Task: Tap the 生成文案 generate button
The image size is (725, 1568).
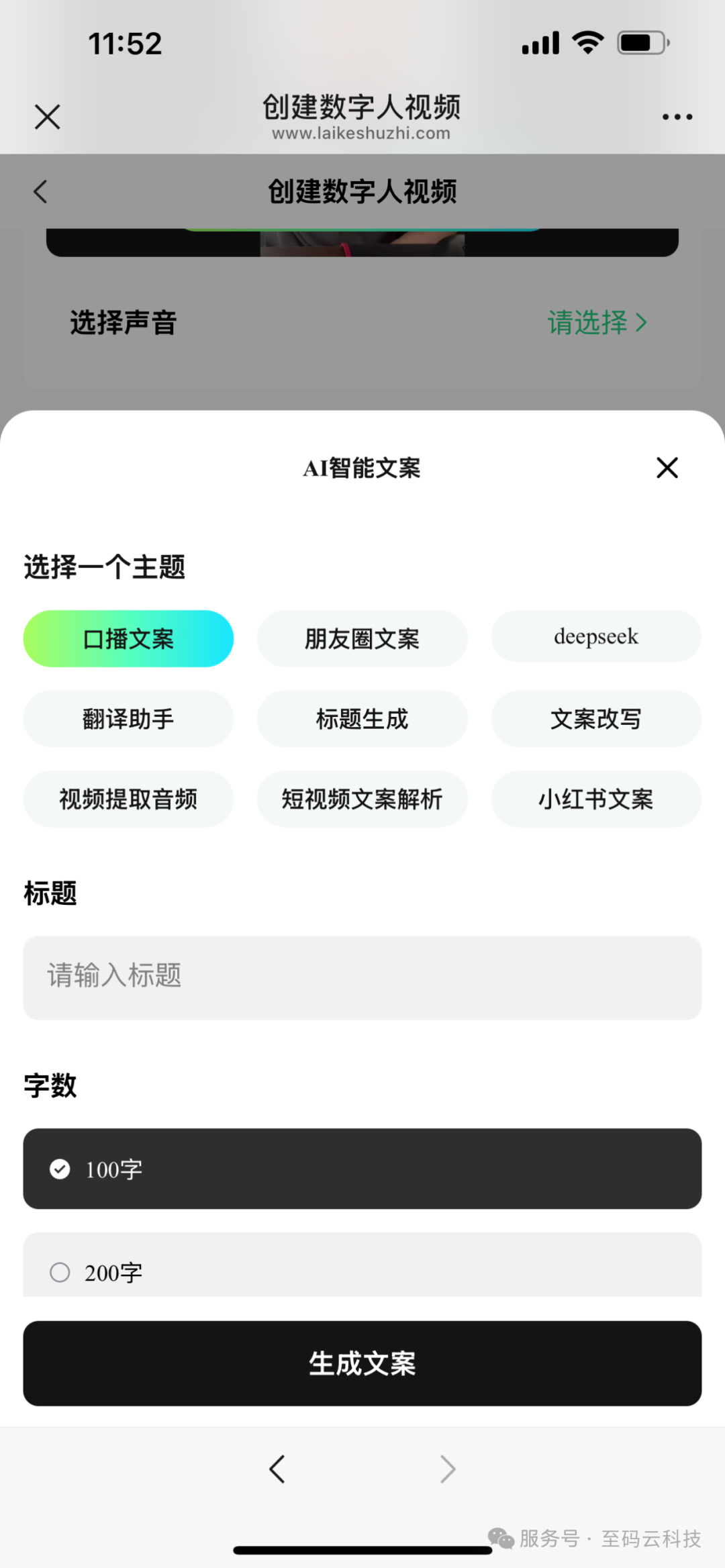Action: [x=362, y=1364]
